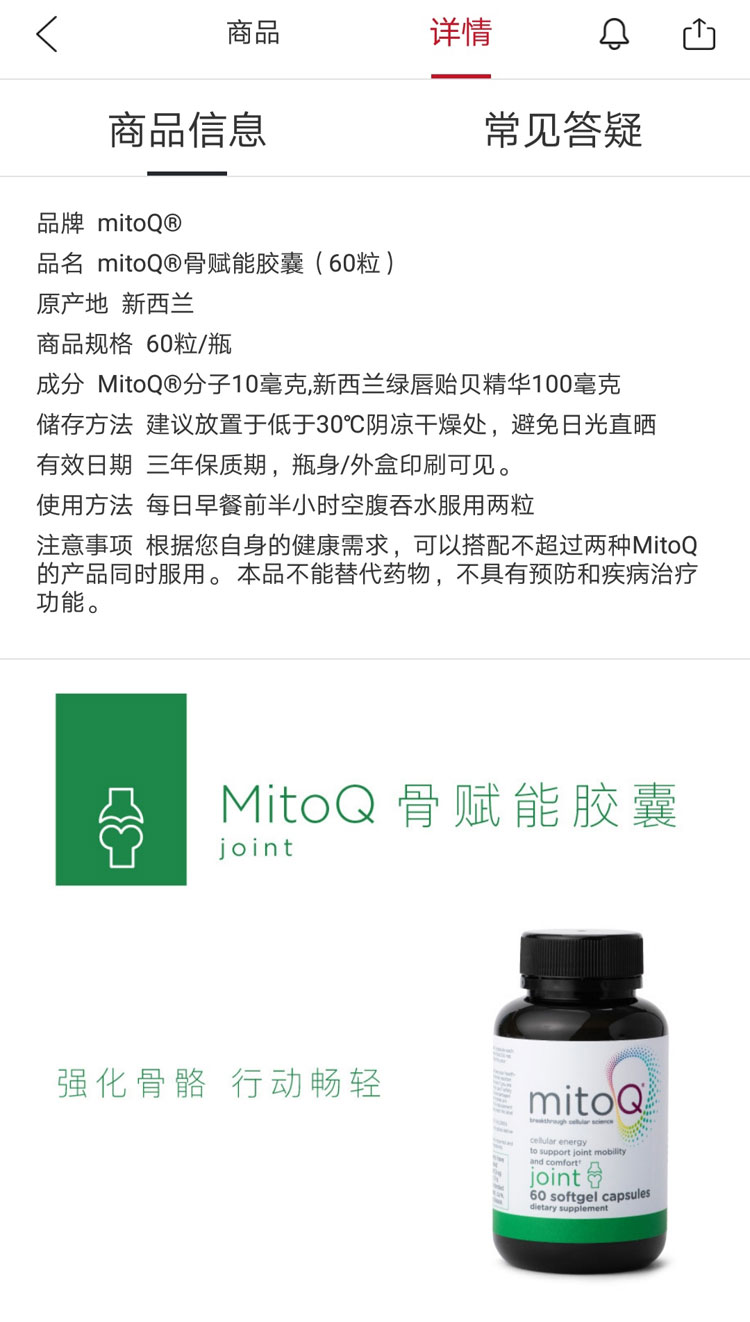Go back using the top-left arrow
The height and width of the screenshot is (1322, 750).
[x=46, y=34]
